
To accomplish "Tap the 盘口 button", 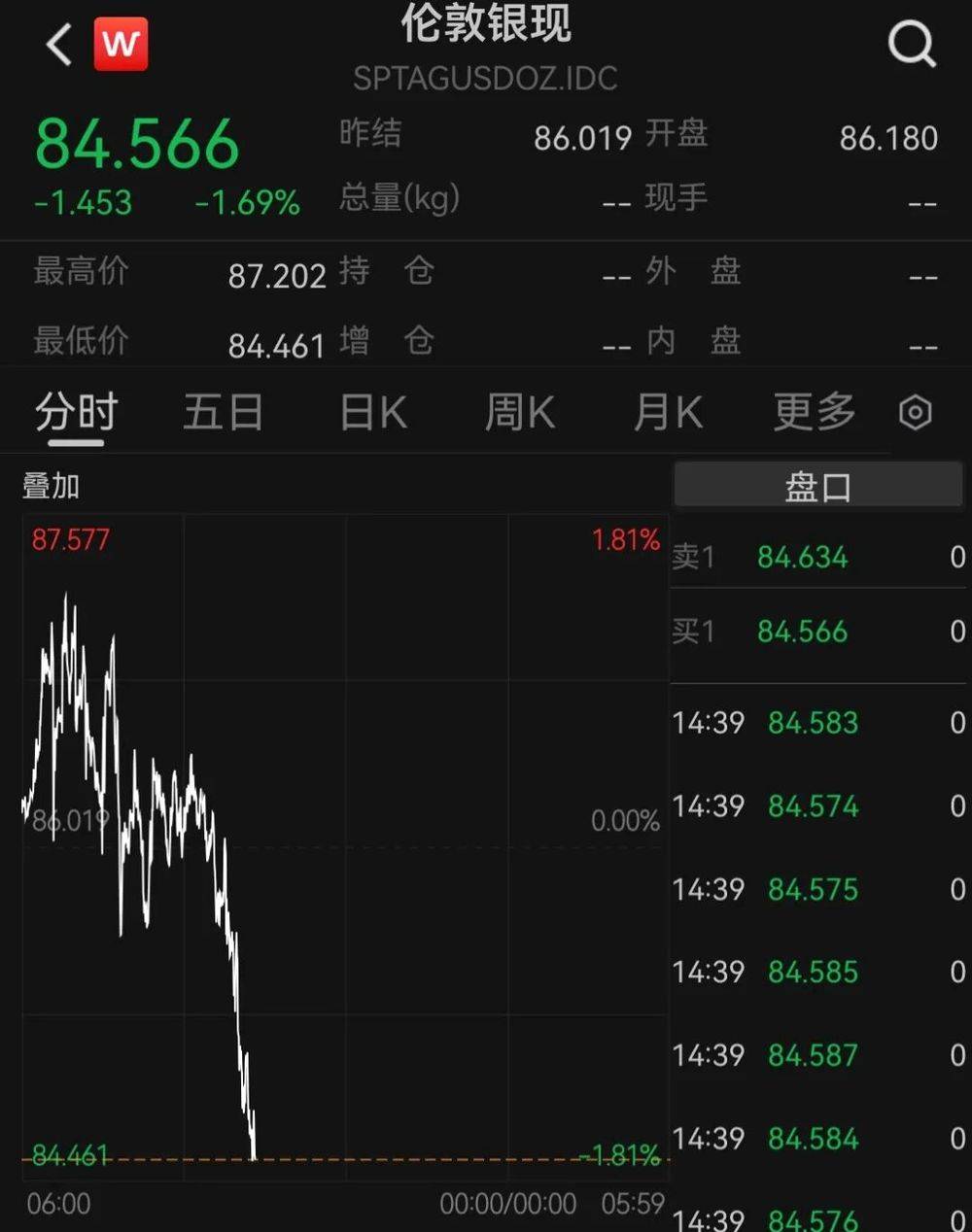I will point(817,486).
